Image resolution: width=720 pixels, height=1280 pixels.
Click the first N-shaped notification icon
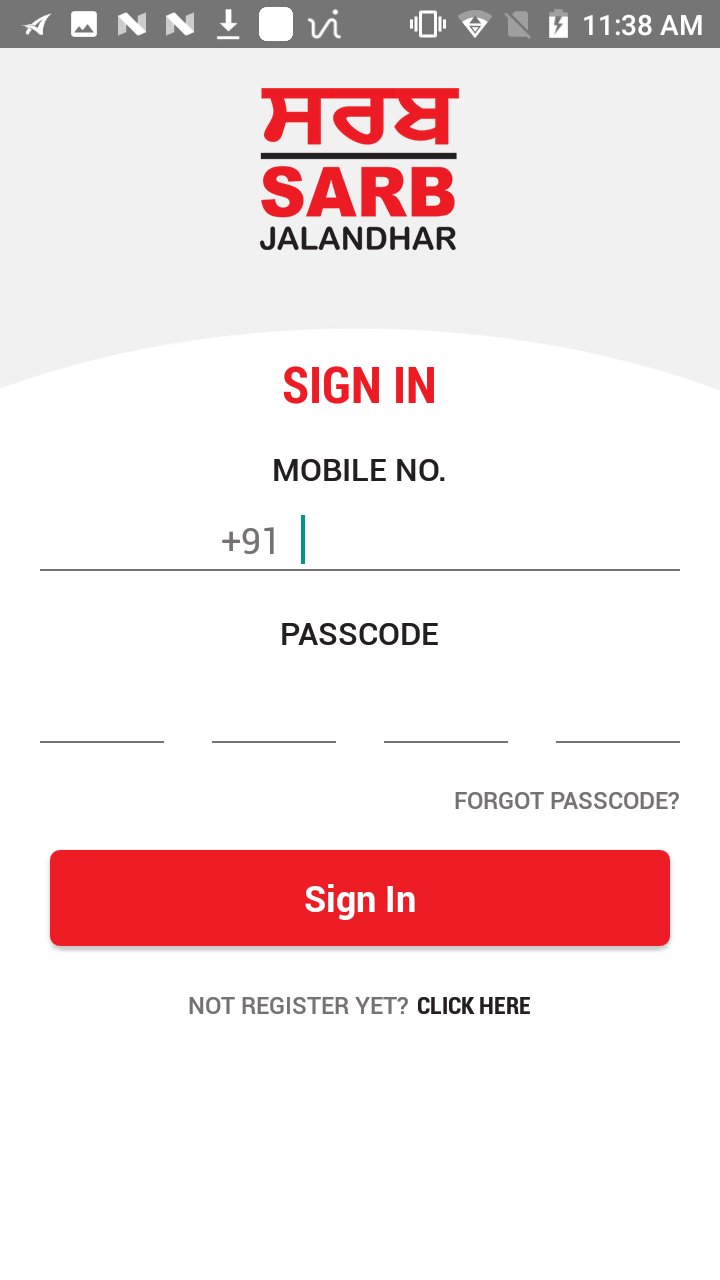click(x=133, y=23)
